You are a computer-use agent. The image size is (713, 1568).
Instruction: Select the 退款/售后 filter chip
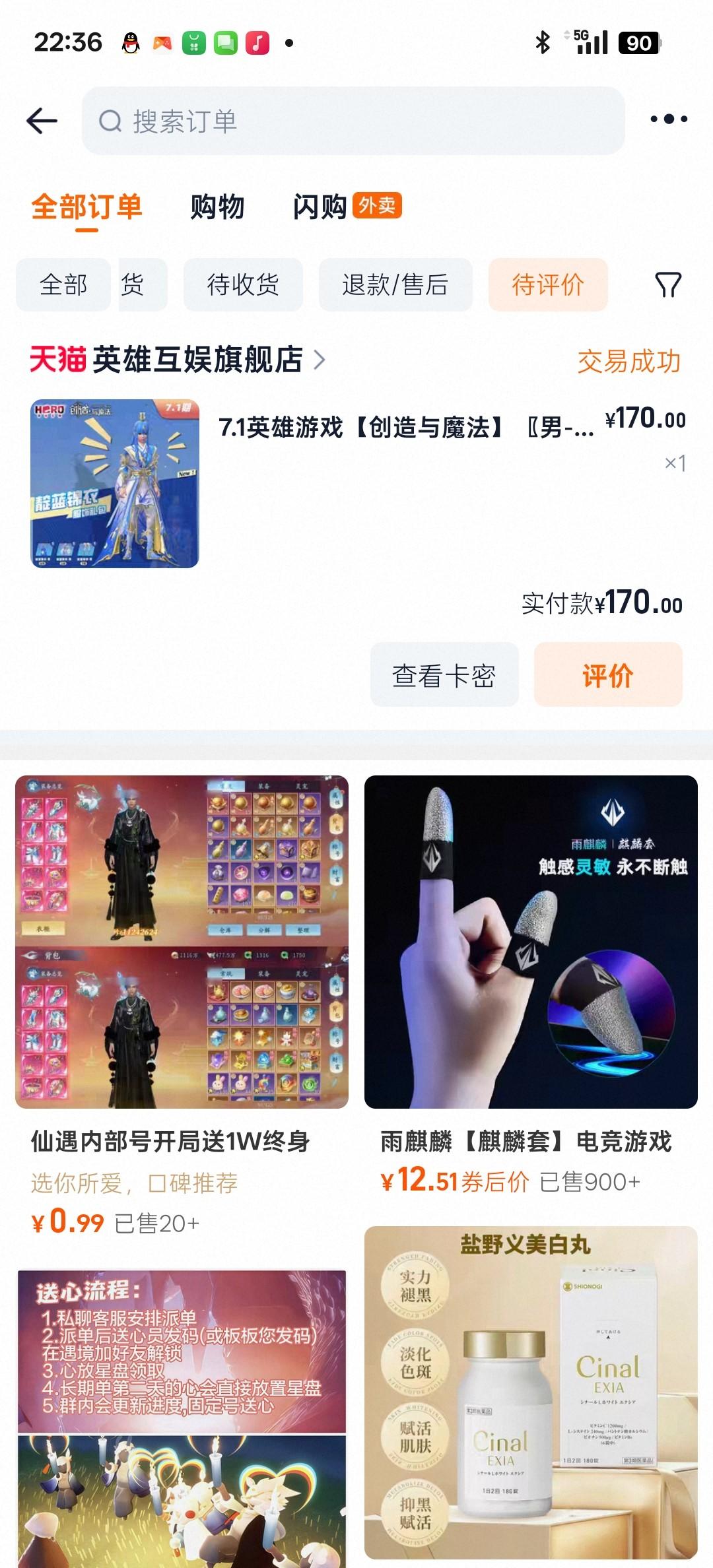[395, 285]
